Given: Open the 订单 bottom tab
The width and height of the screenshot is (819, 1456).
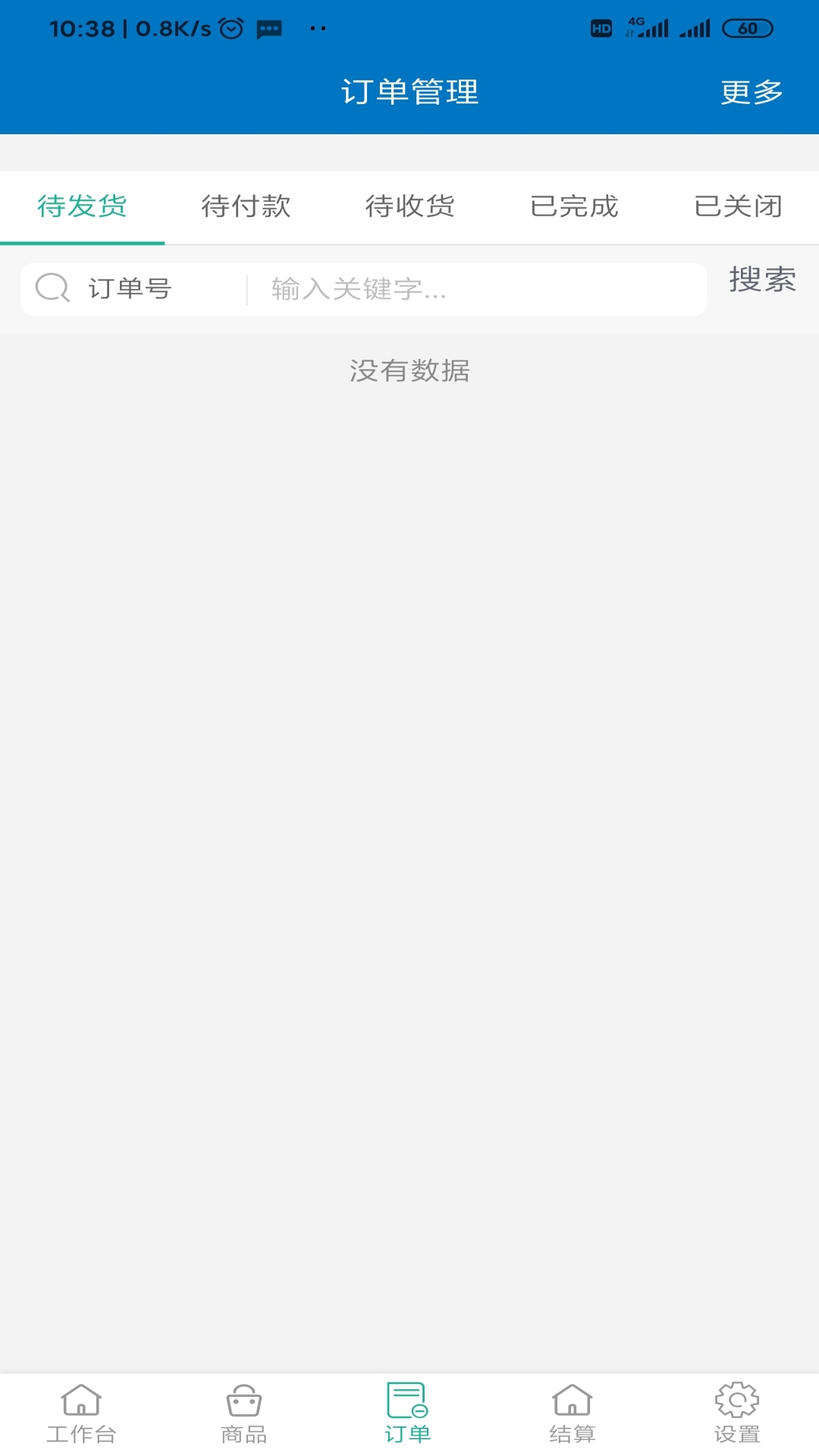Looking at the screenshot, I should [408, 1414].
